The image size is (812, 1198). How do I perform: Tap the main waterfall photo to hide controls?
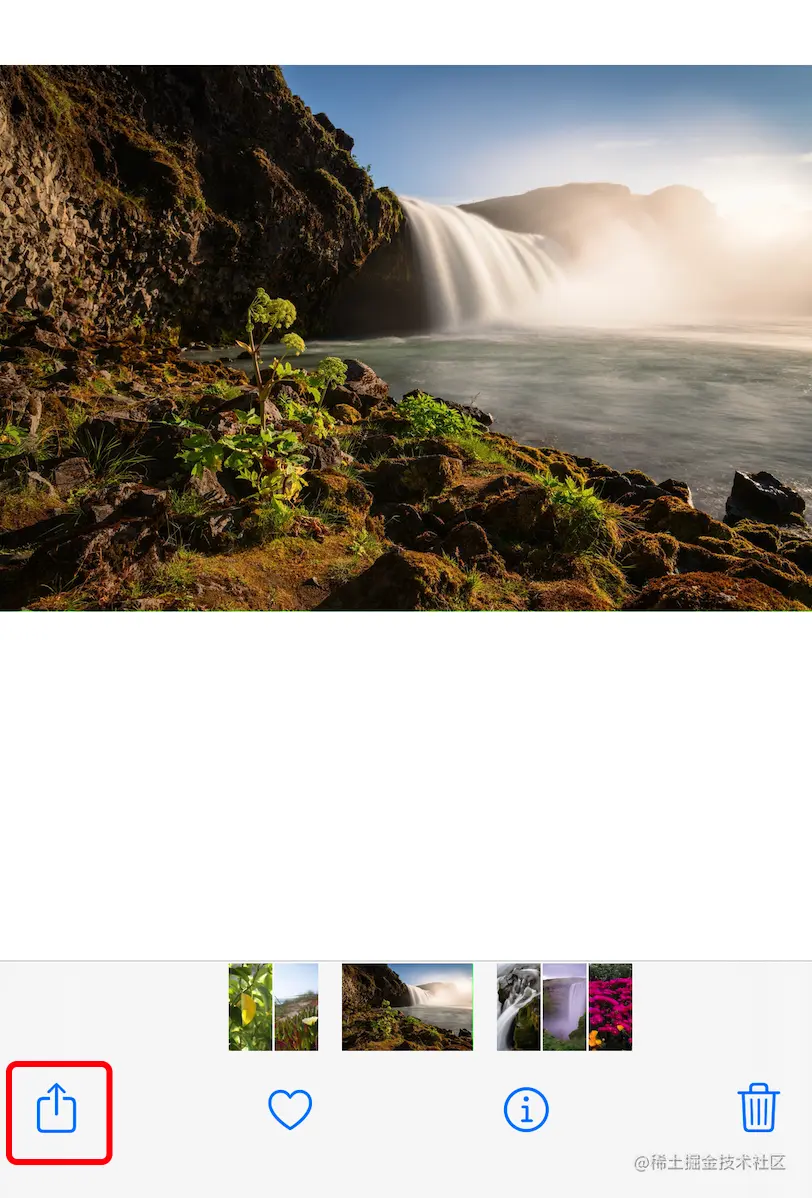(406, 338)
